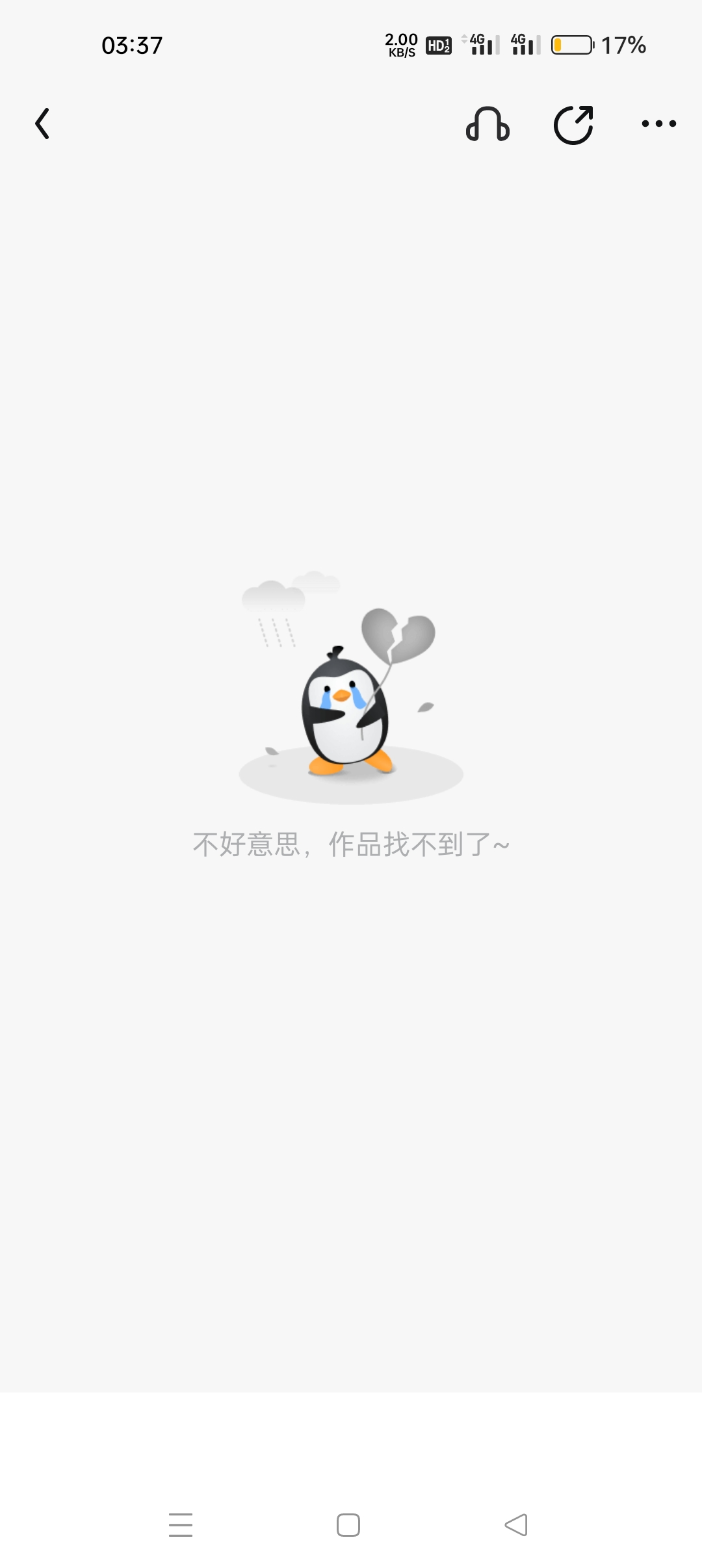Open the three-dot overflow menu
Viewport: 702px width, 1568px height.
[x=658, y=124]
